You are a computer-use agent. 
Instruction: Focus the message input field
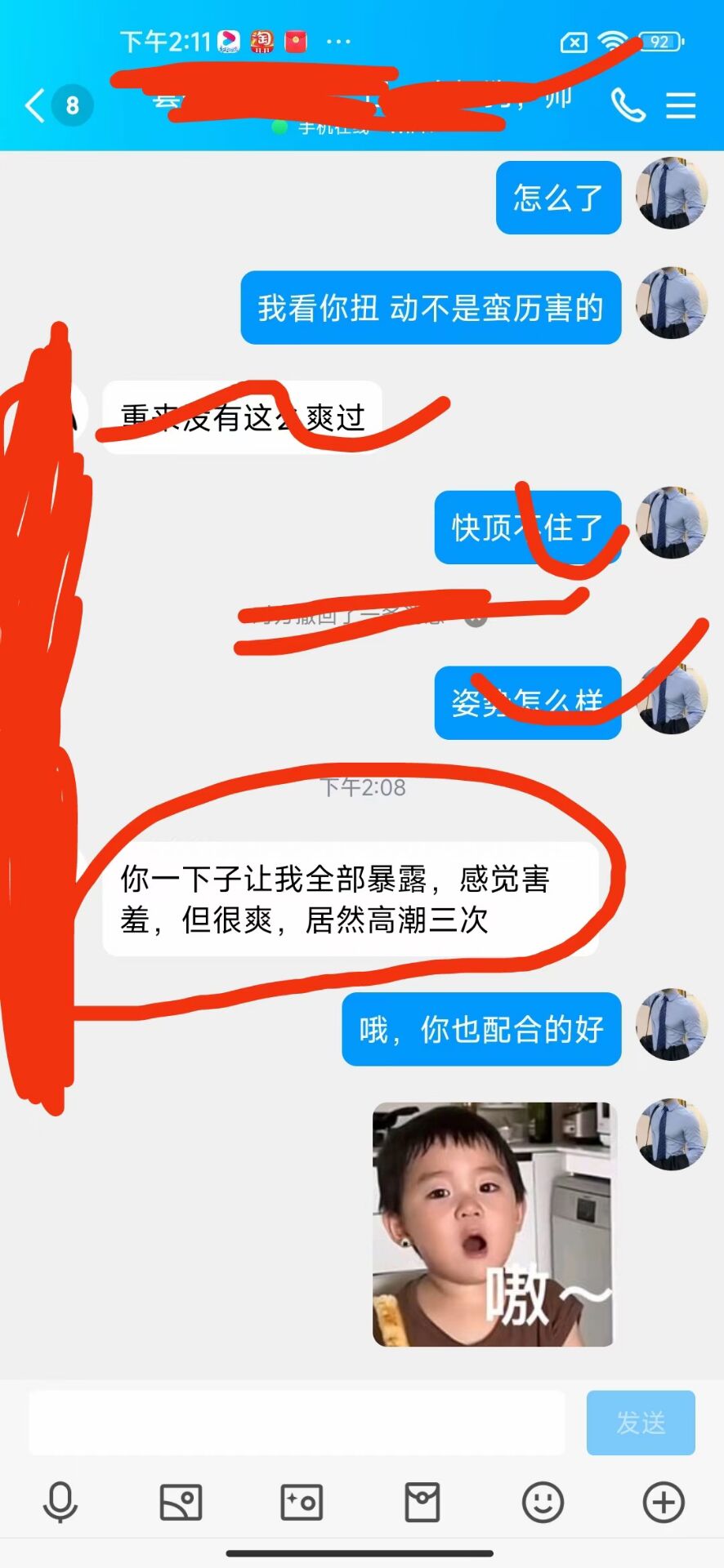point(297,1423)
